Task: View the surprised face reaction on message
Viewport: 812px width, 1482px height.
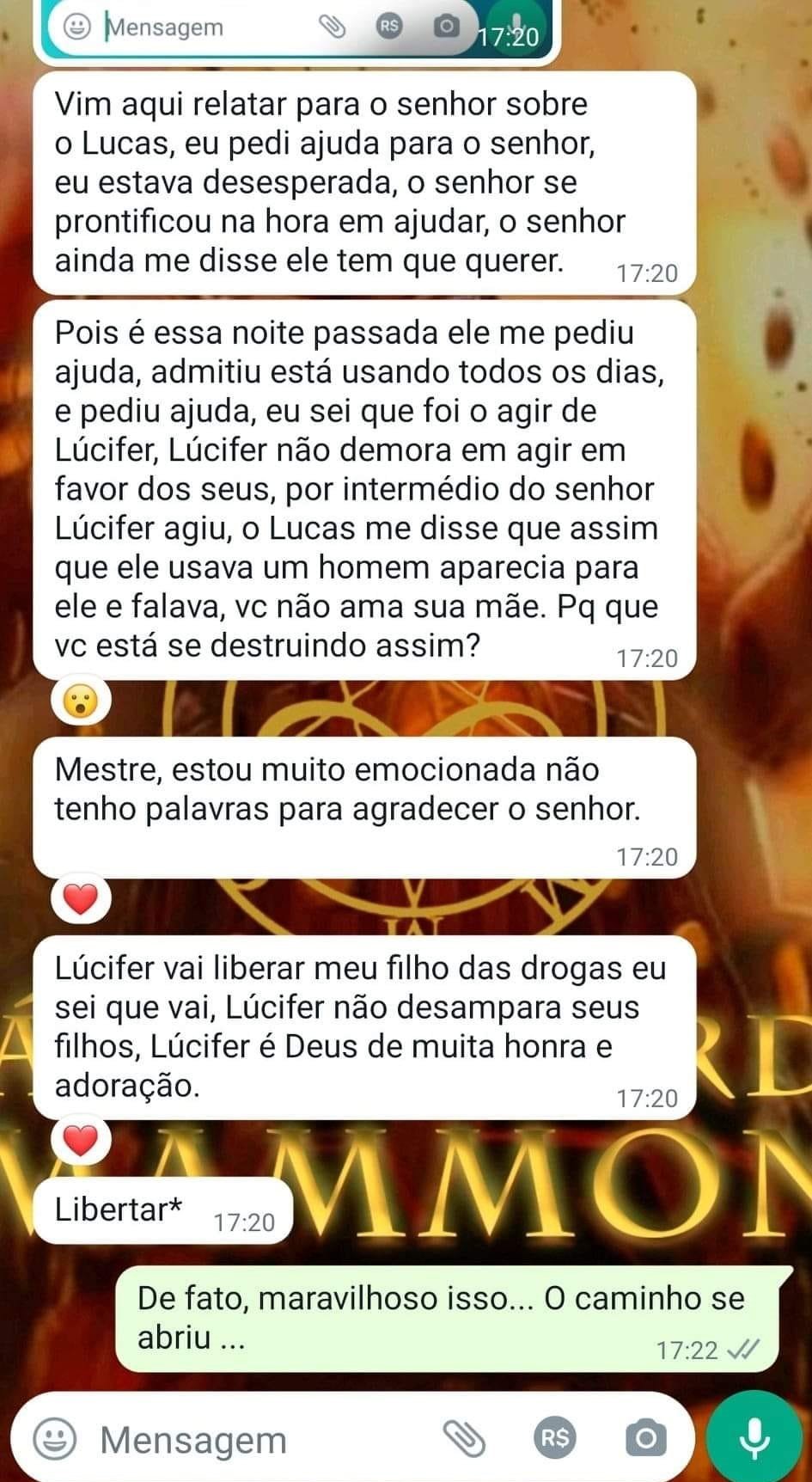Action: pos(82,702)
